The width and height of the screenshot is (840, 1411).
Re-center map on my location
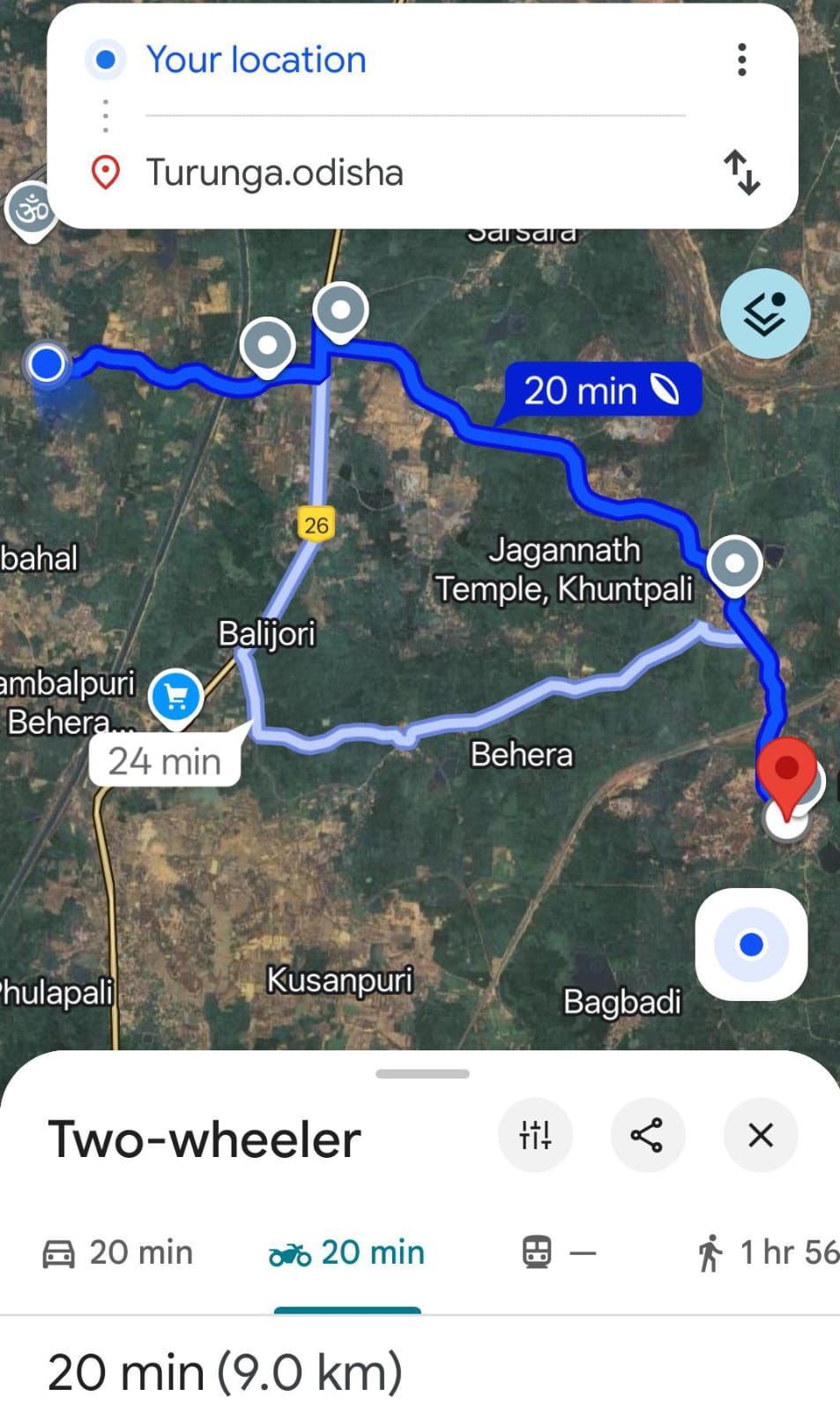point(751,944)
